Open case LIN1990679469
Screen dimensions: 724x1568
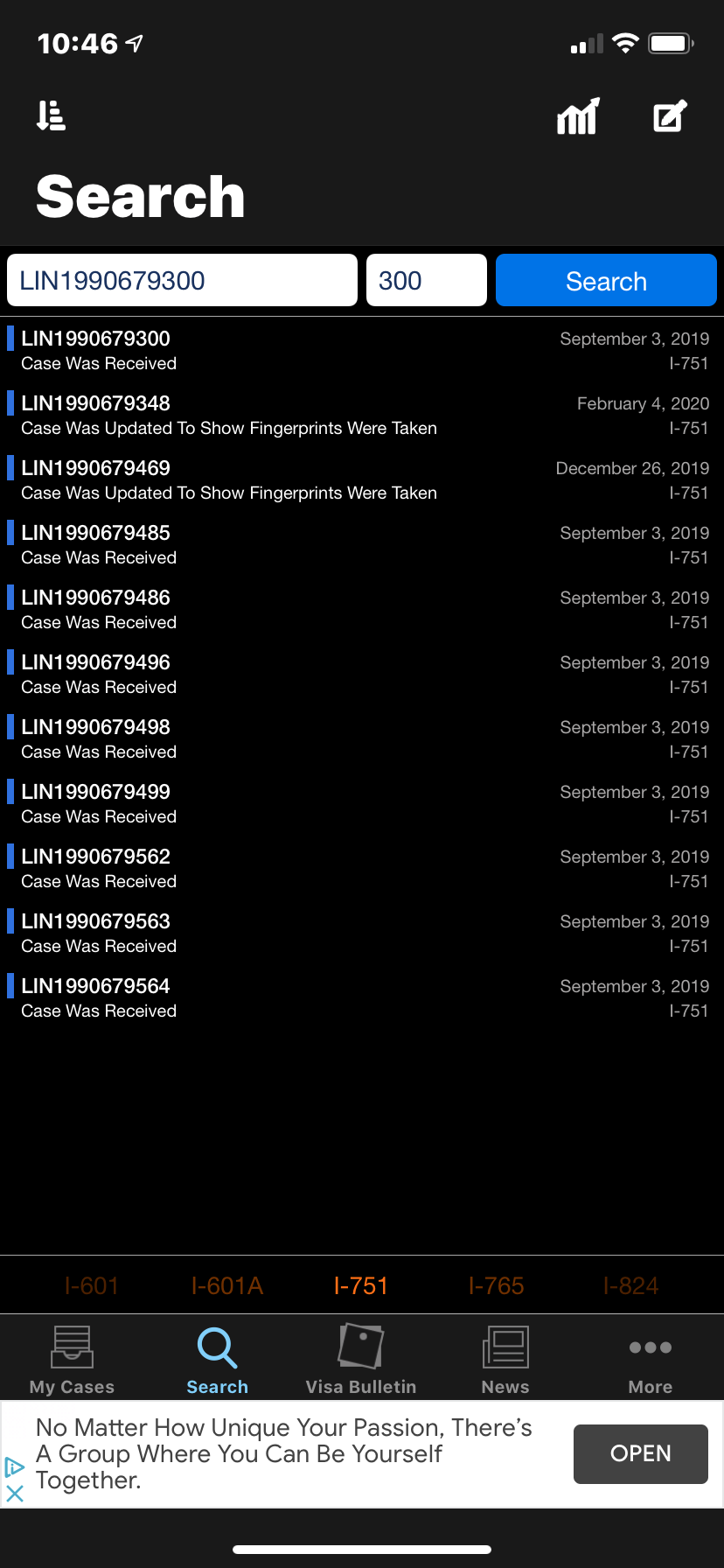(x=362, y=479)
